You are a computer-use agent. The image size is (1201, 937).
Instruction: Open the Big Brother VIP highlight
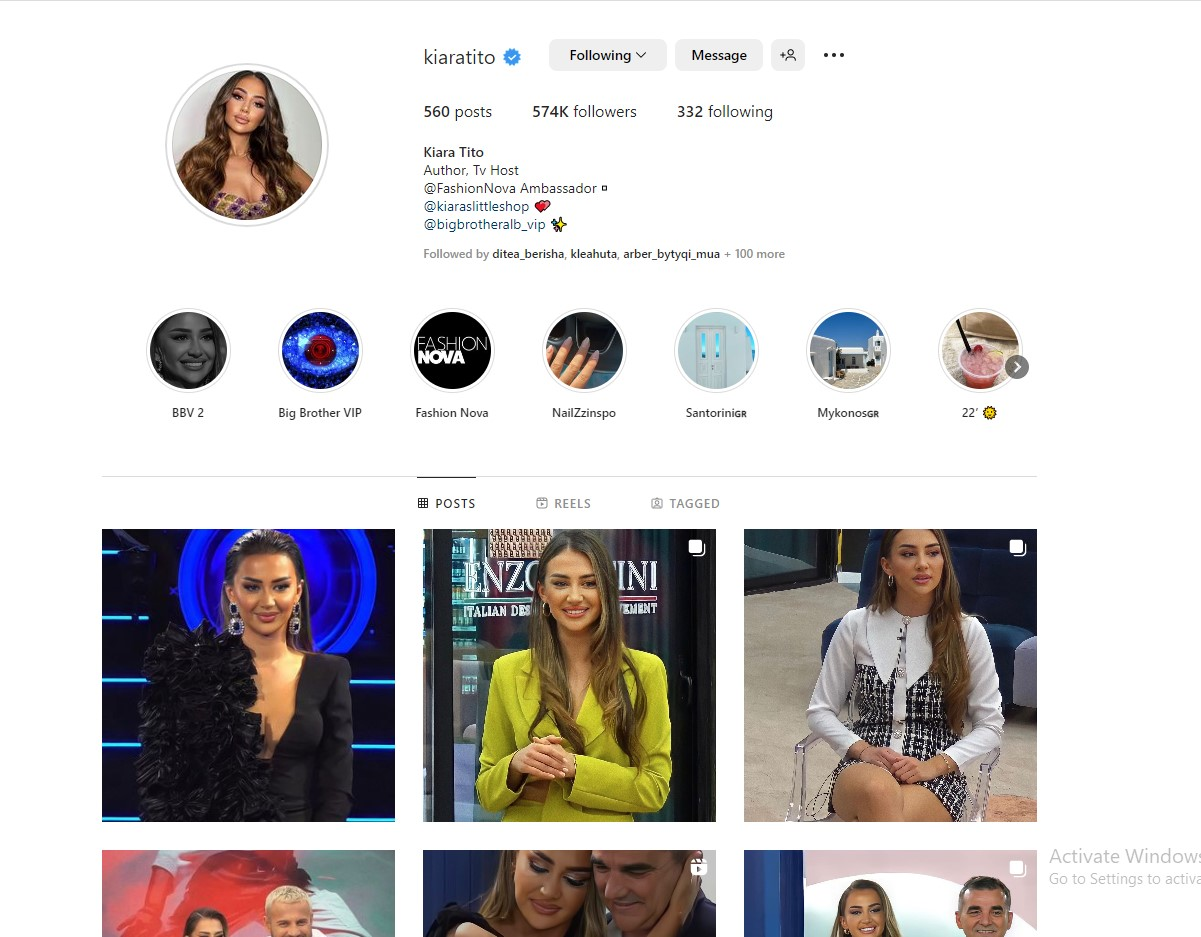pos(320,351)
